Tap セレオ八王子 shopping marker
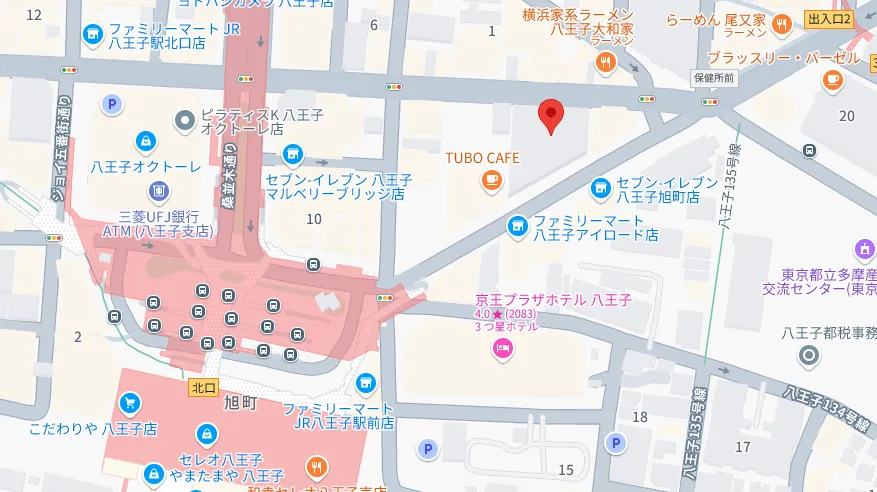Screen dimensions: 877x492 (x=206, y=433)
